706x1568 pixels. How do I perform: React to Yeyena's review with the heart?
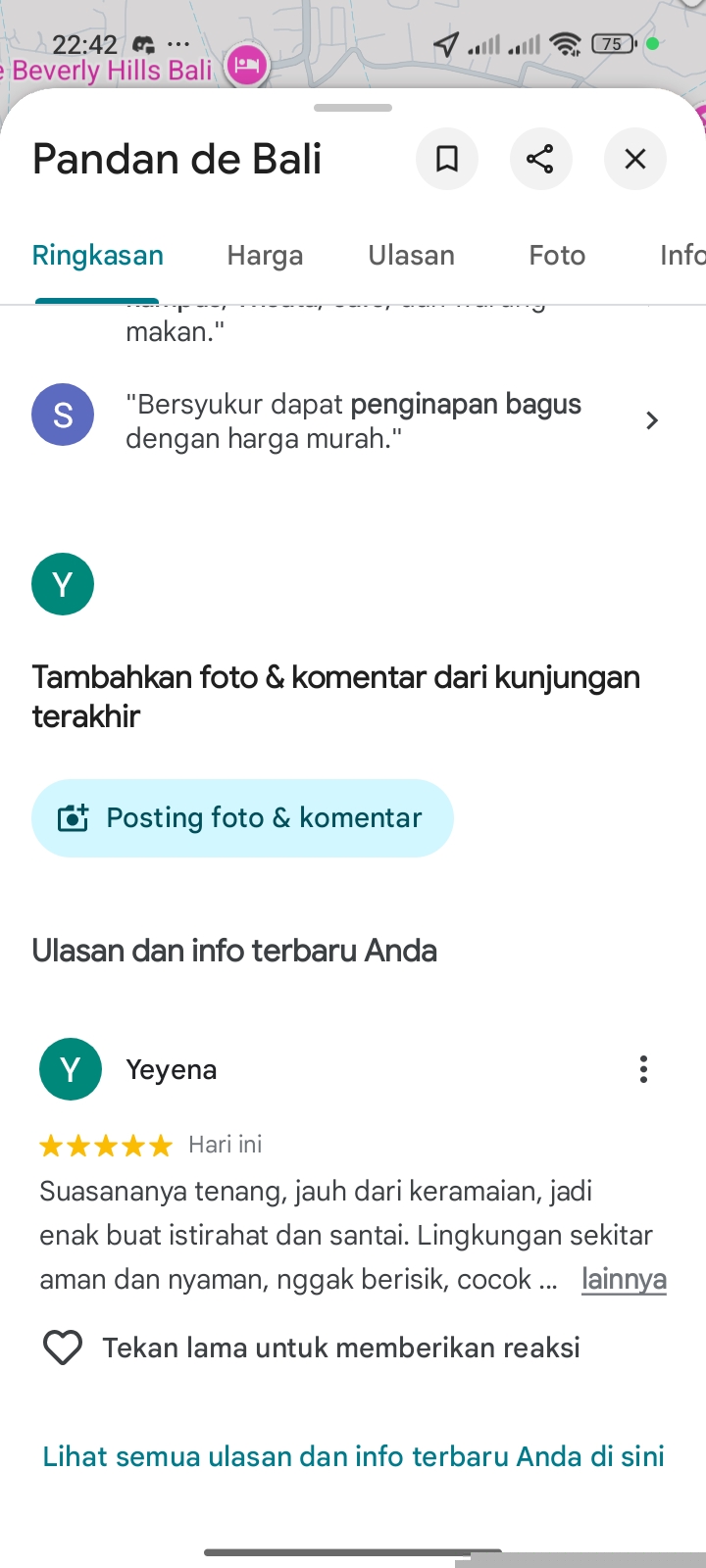coord(63,1348)
